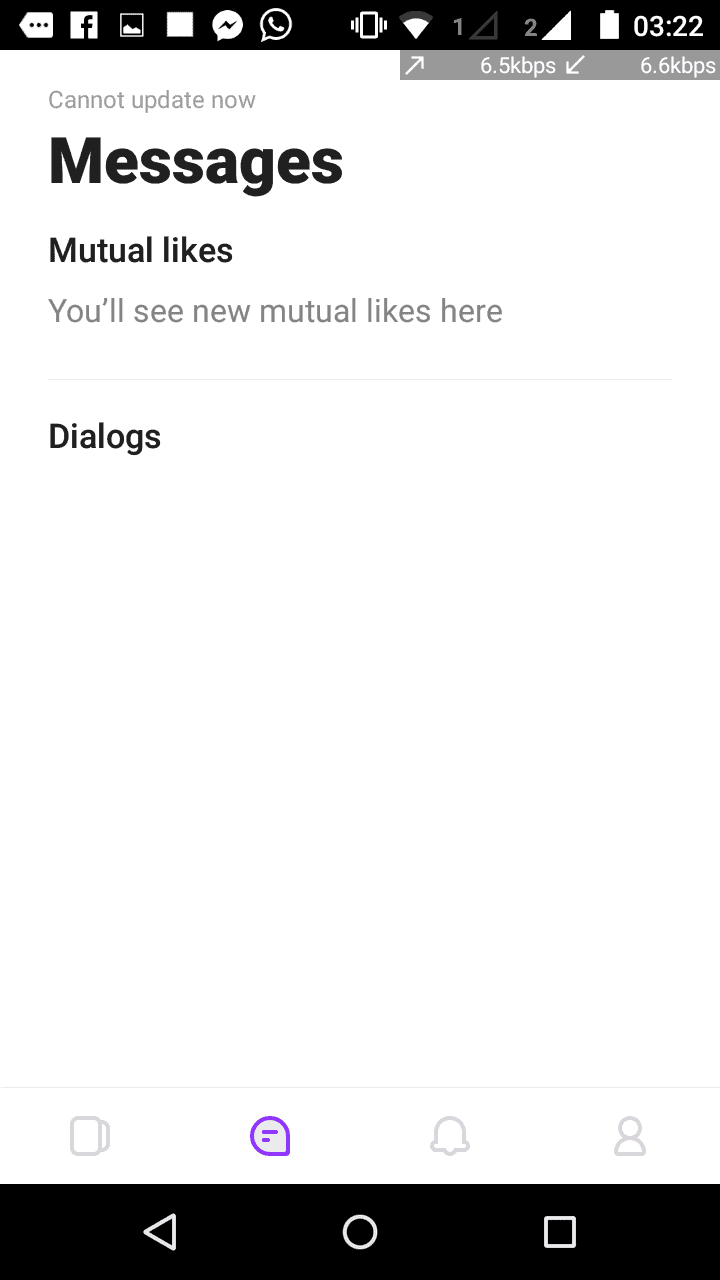720x1280 pixels.
Task: Go to the profile tab
Action: pos(630,1136)
